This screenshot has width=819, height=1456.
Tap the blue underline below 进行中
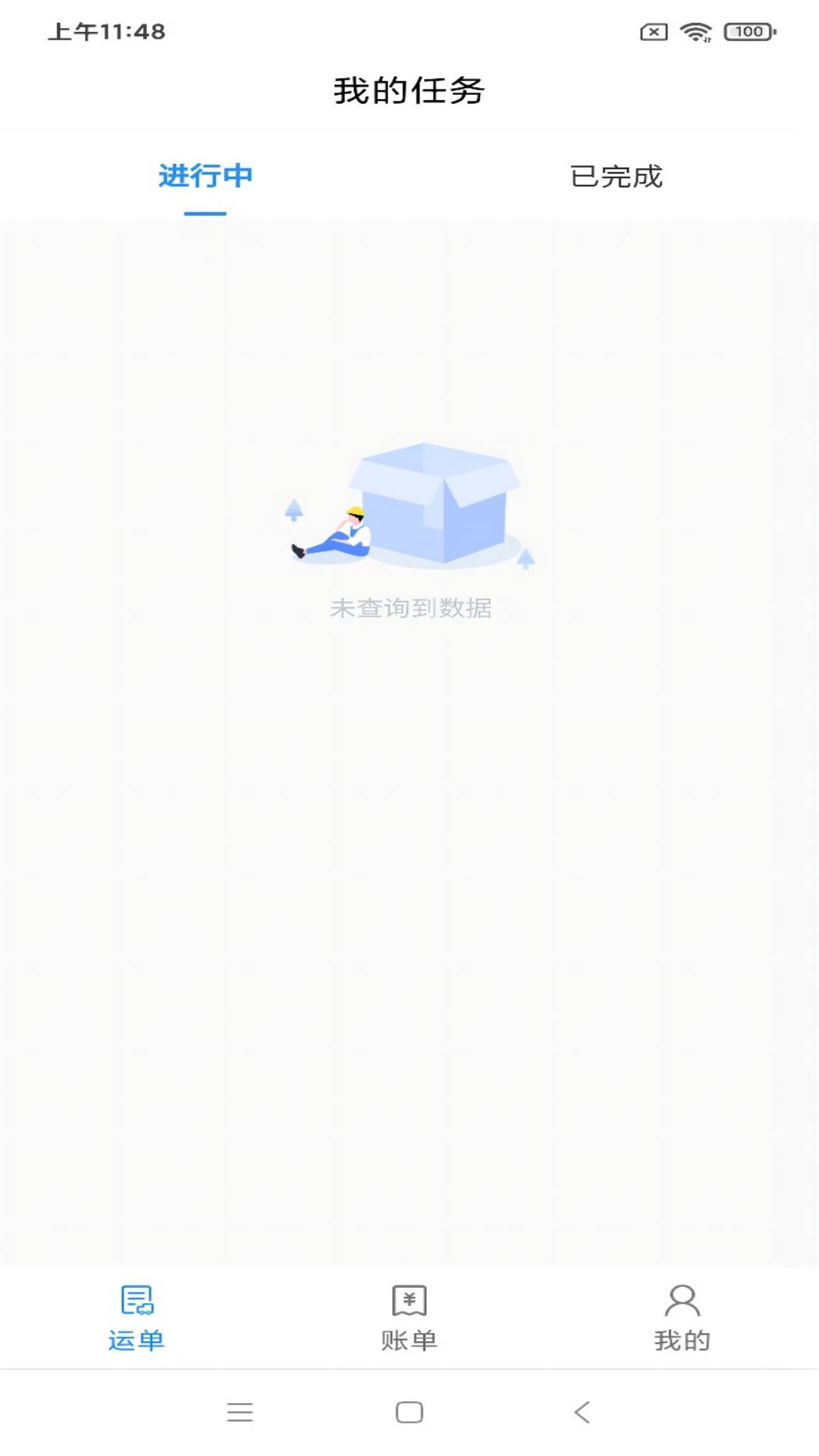[206, 215]
